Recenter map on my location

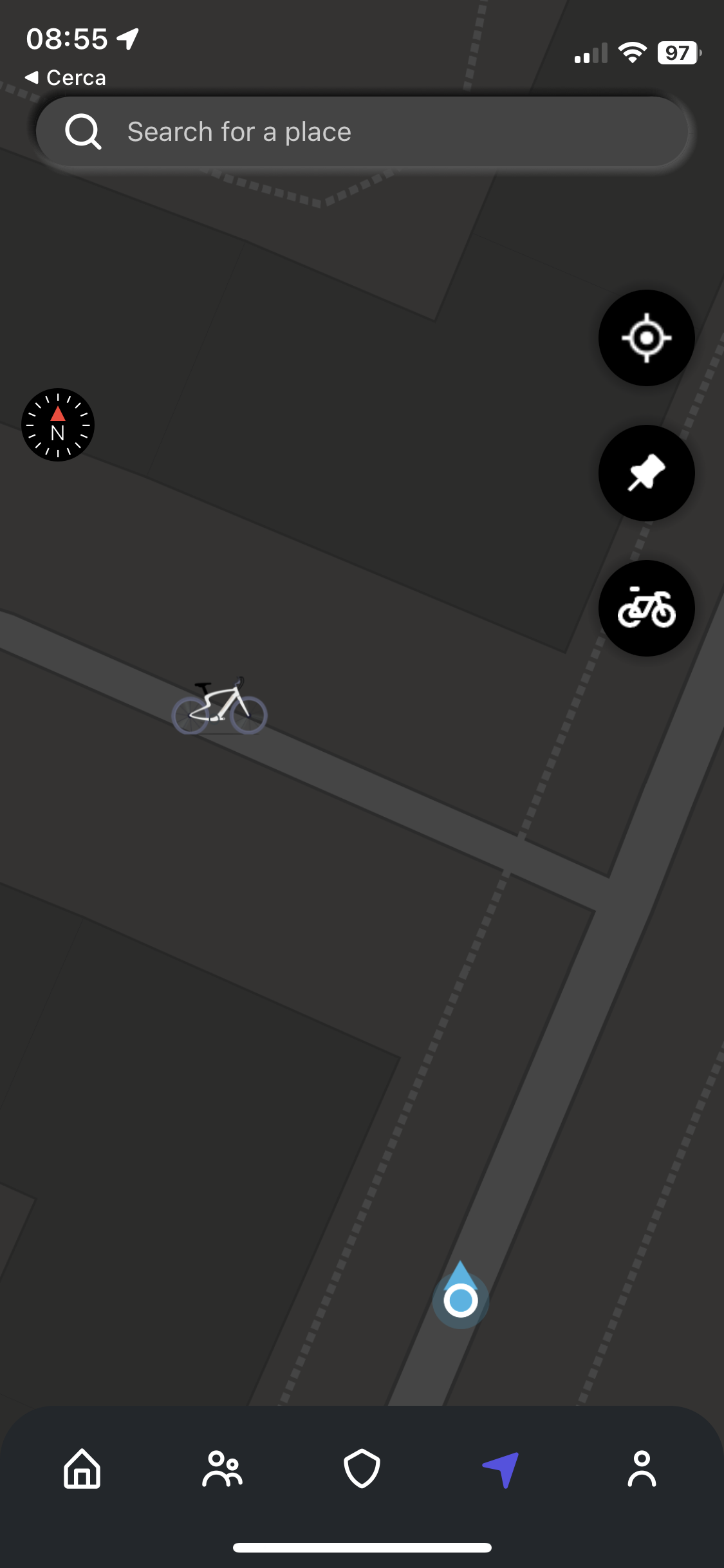[646, 338]
